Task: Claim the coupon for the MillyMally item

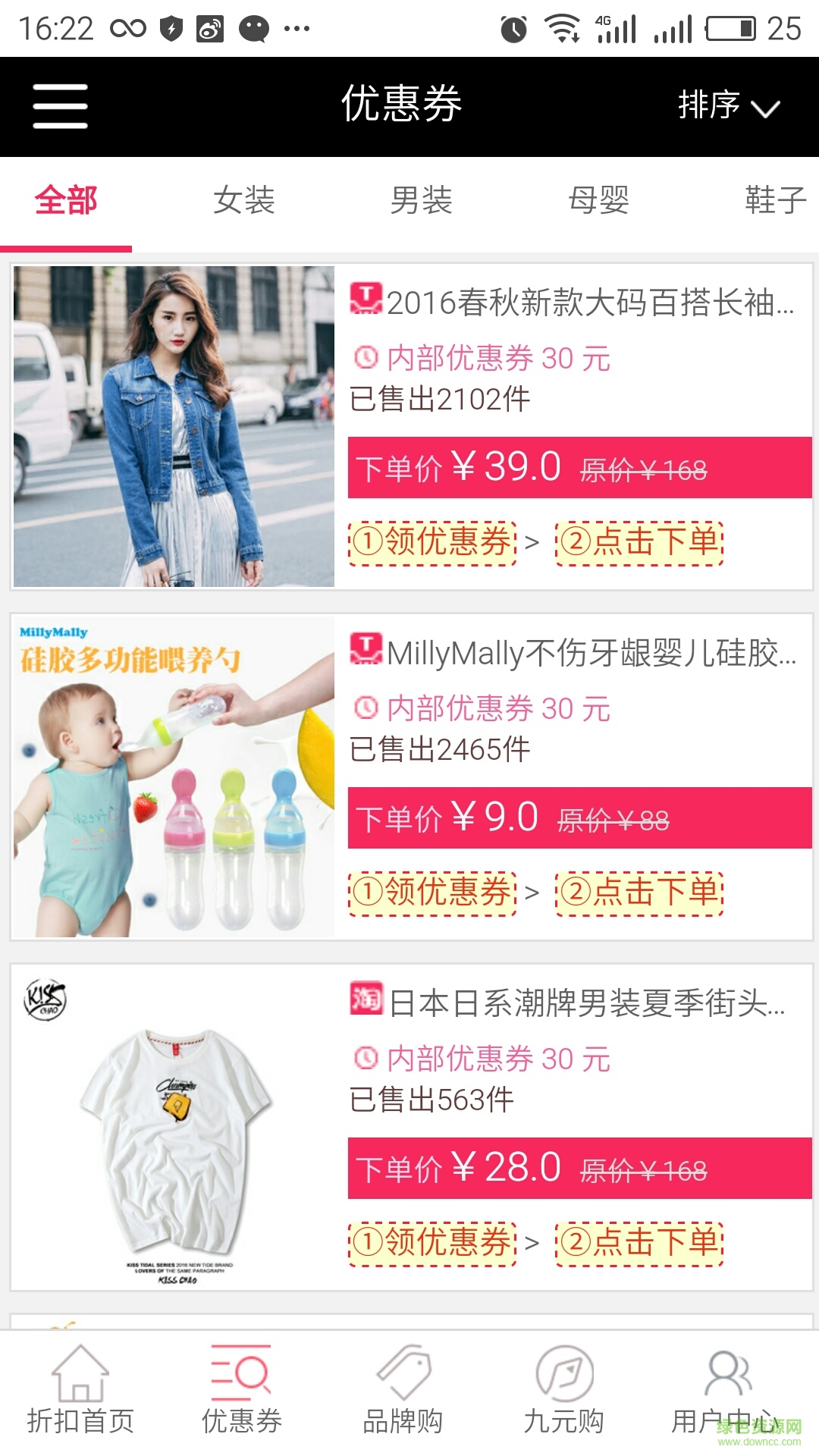Action: [x=433, y=893]
